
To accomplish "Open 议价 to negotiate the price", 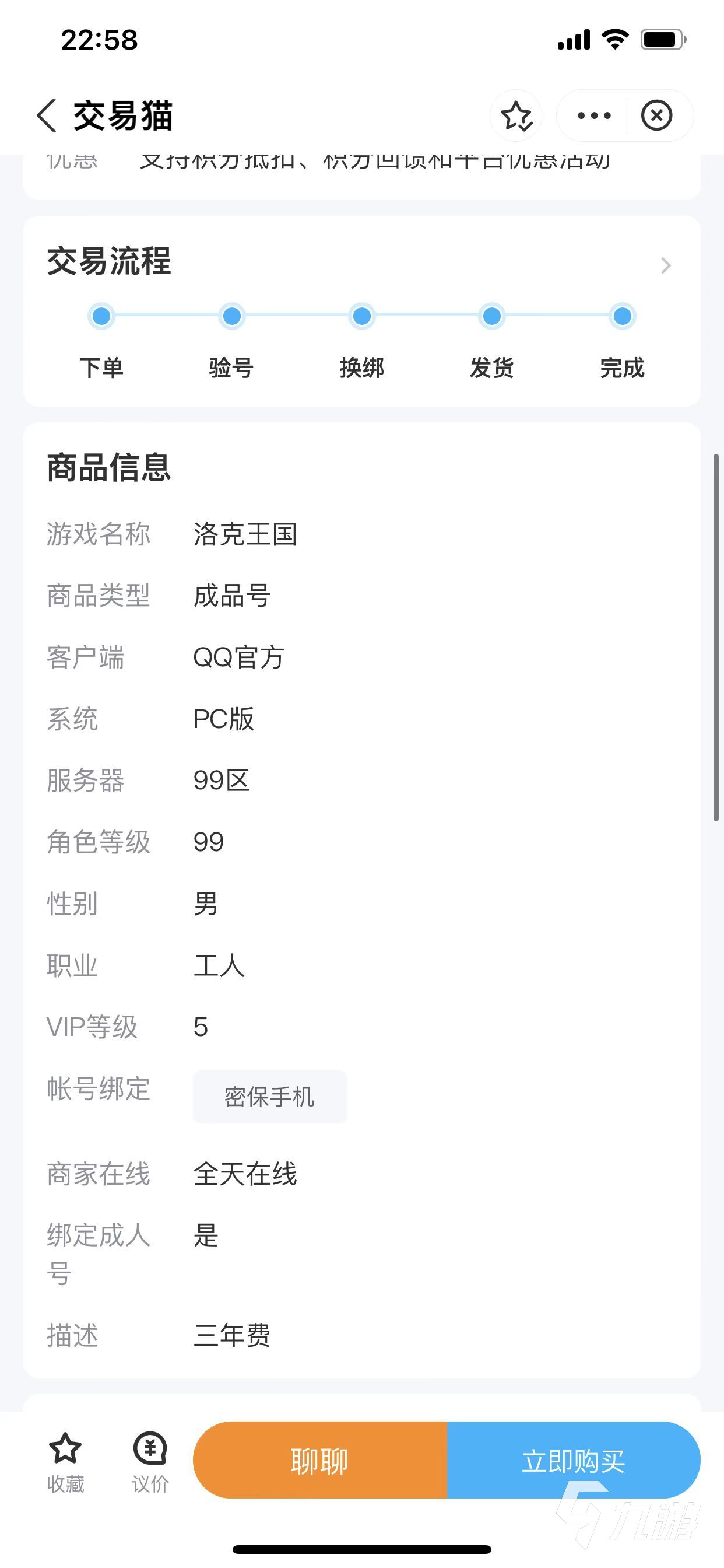I will point(150,1461).
